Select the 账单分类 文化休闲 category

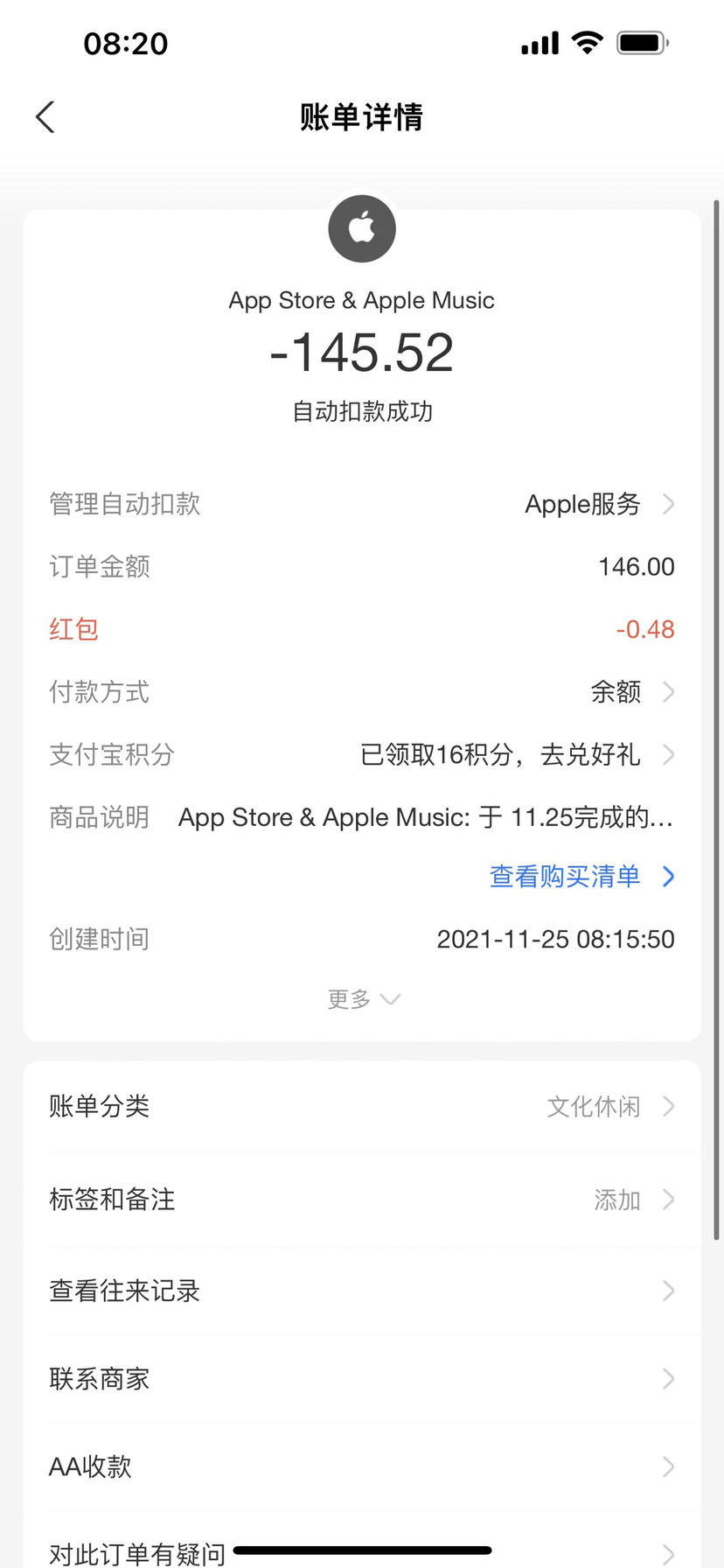coord(362,1106)
